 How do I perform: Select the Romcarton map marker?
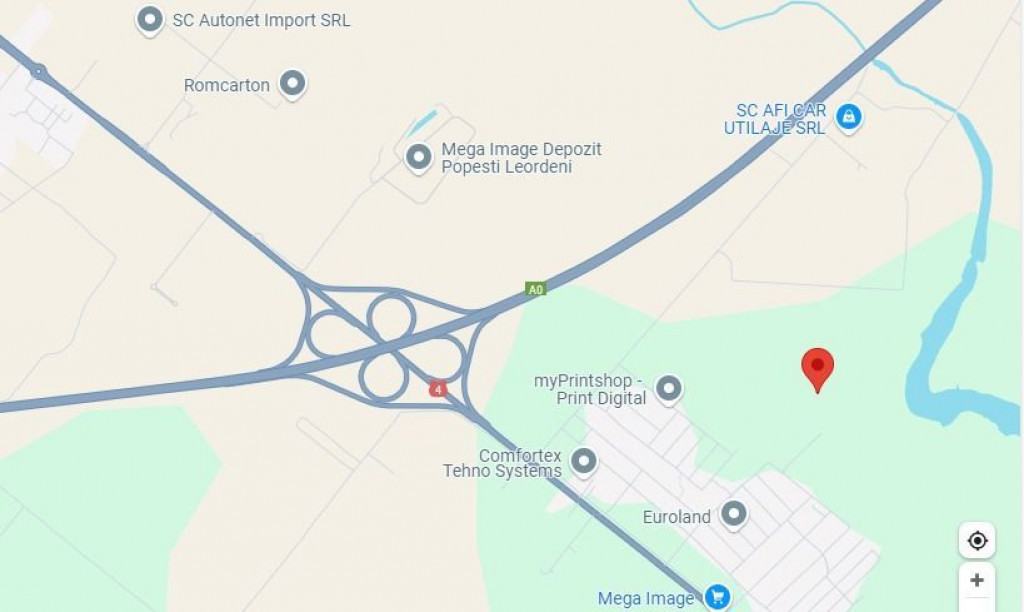[292, 83]
